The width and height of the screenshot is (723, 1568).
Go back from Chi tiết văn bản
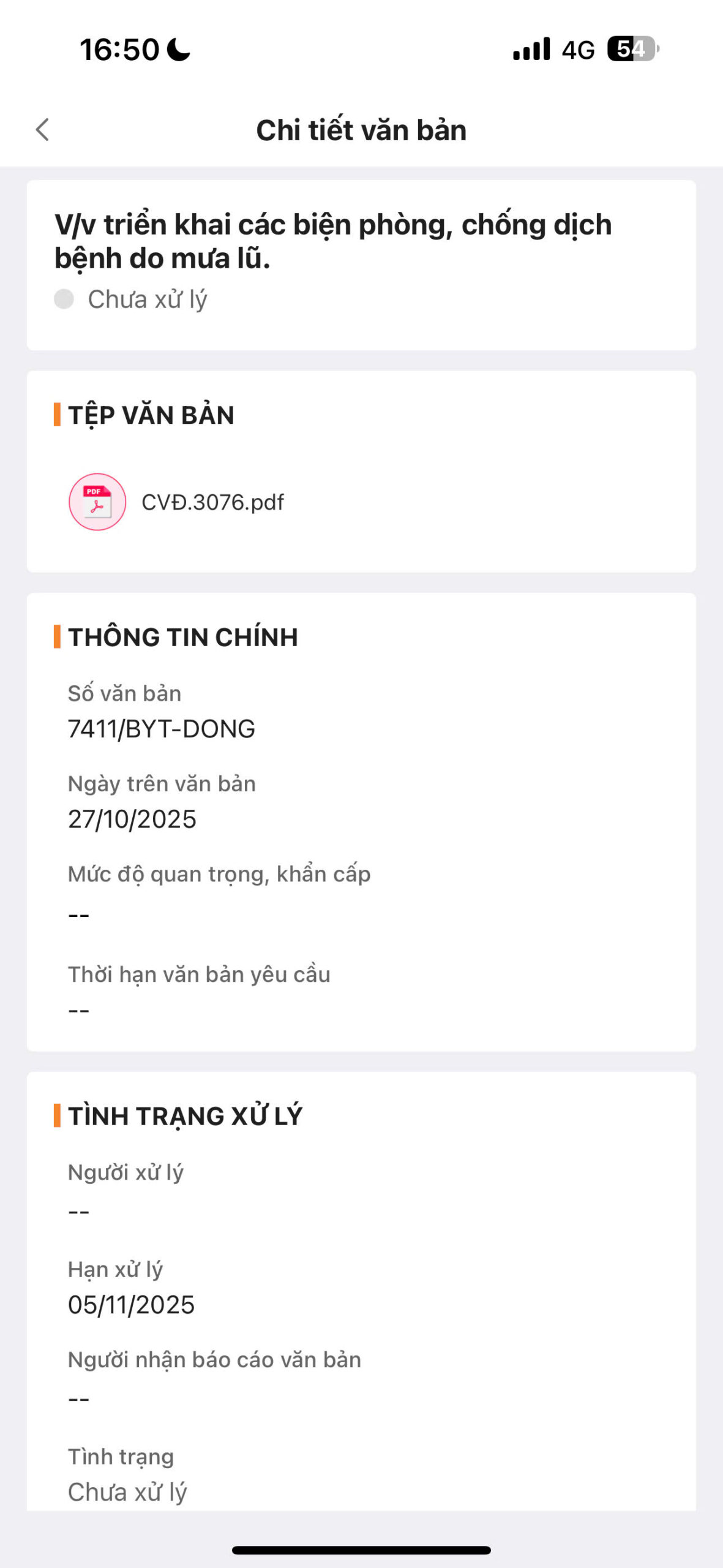pyautogui.click(x=42, y=130)
